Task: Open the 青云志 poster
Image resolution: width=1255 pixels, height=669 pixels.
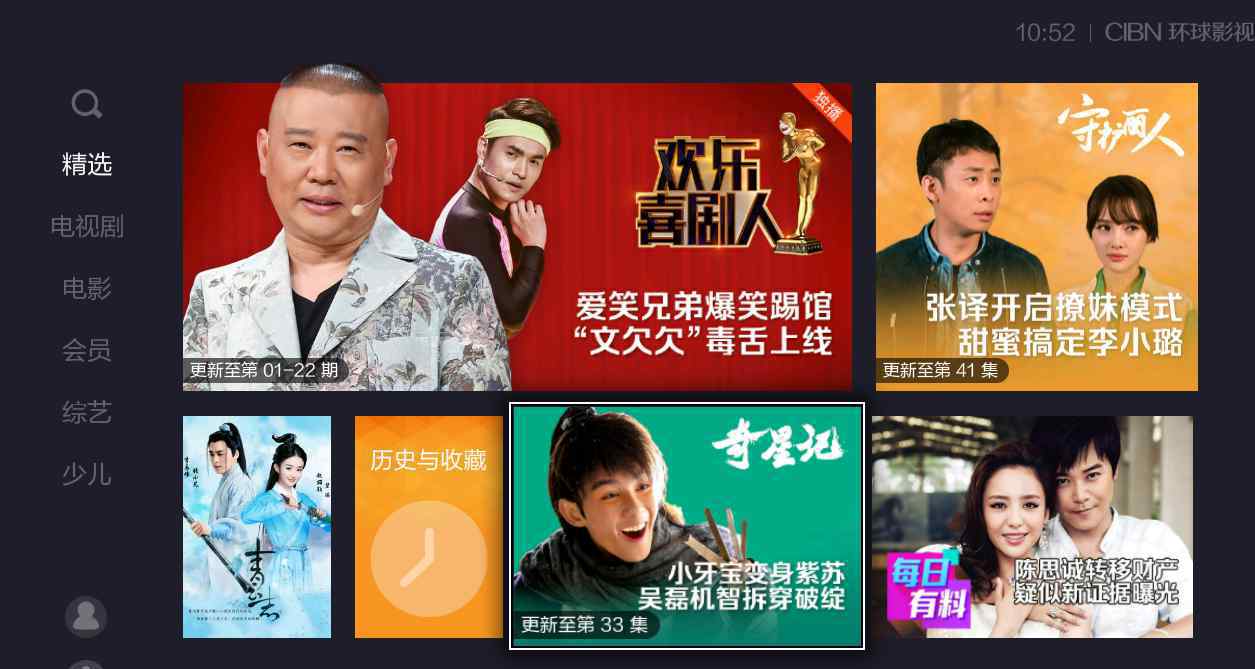Action: point(257,527)
